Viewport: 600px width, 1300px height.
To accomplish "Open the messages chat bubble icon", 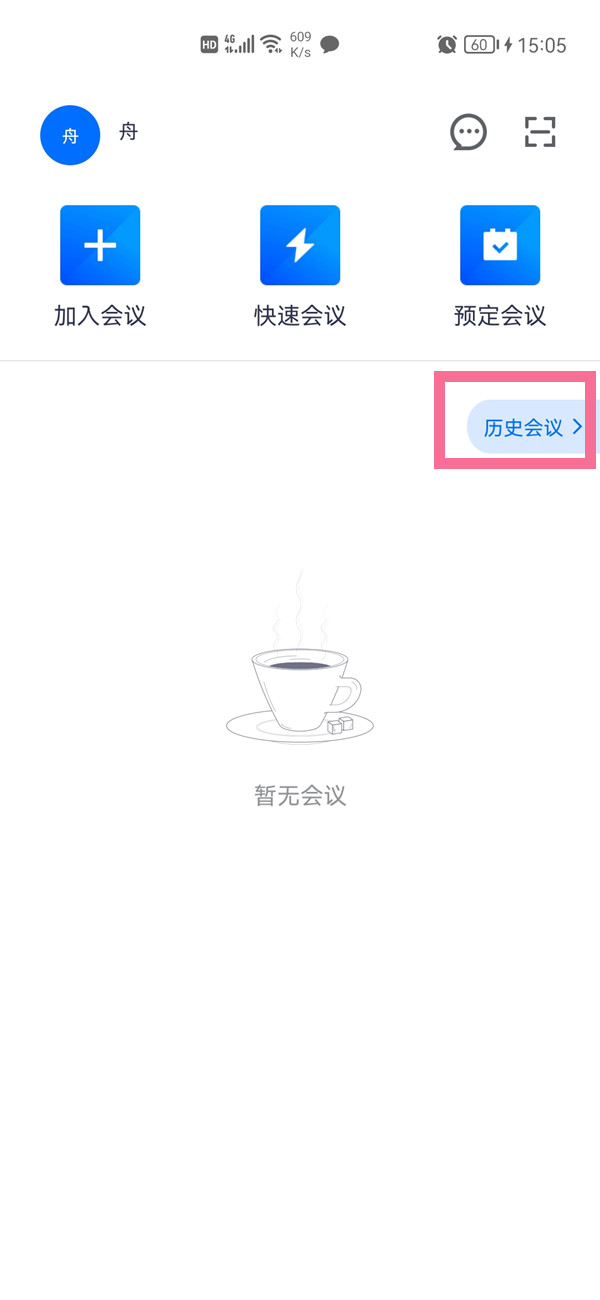I will click(x=468, y=132).
